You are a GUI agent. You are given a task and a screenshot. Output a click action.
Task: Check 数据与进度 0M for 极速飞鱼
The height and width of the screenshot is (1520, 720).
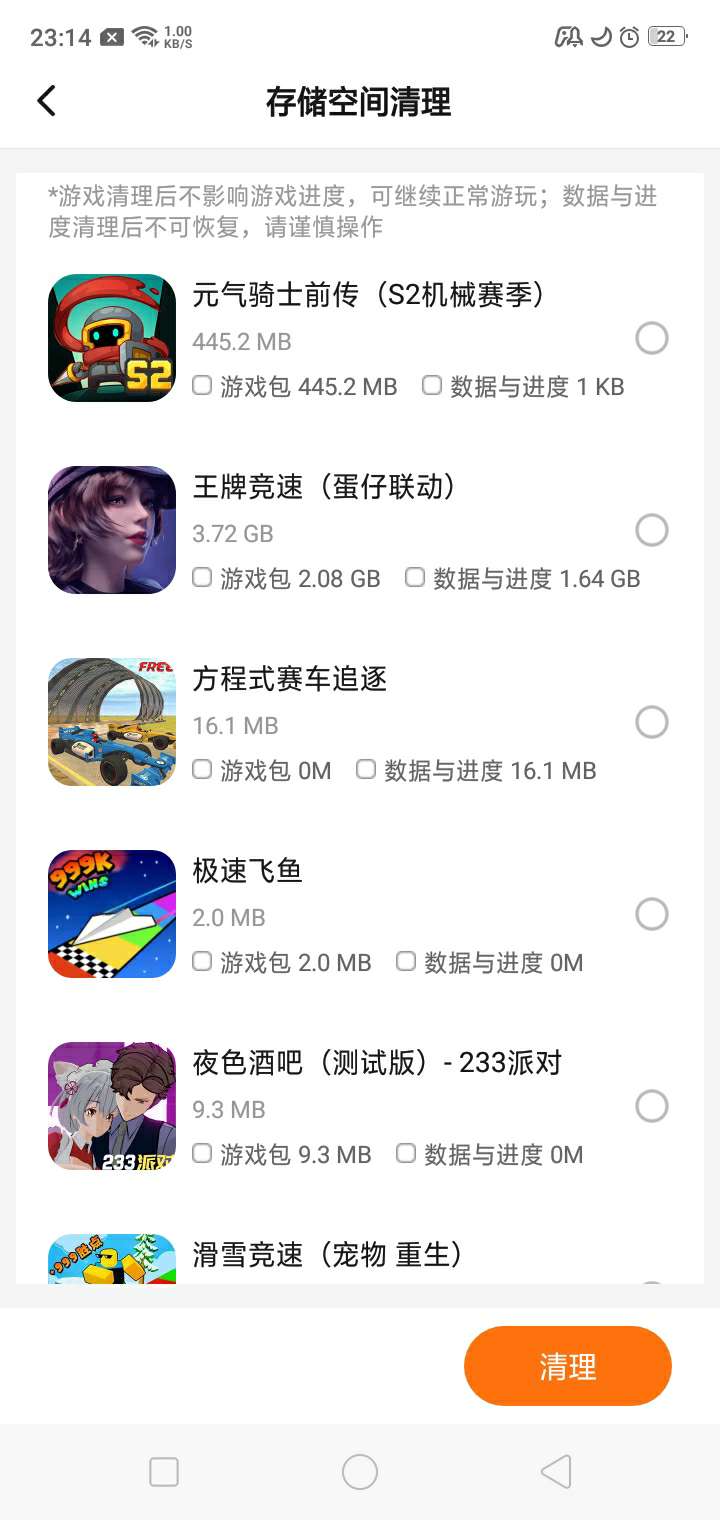(x=406, y=962)
